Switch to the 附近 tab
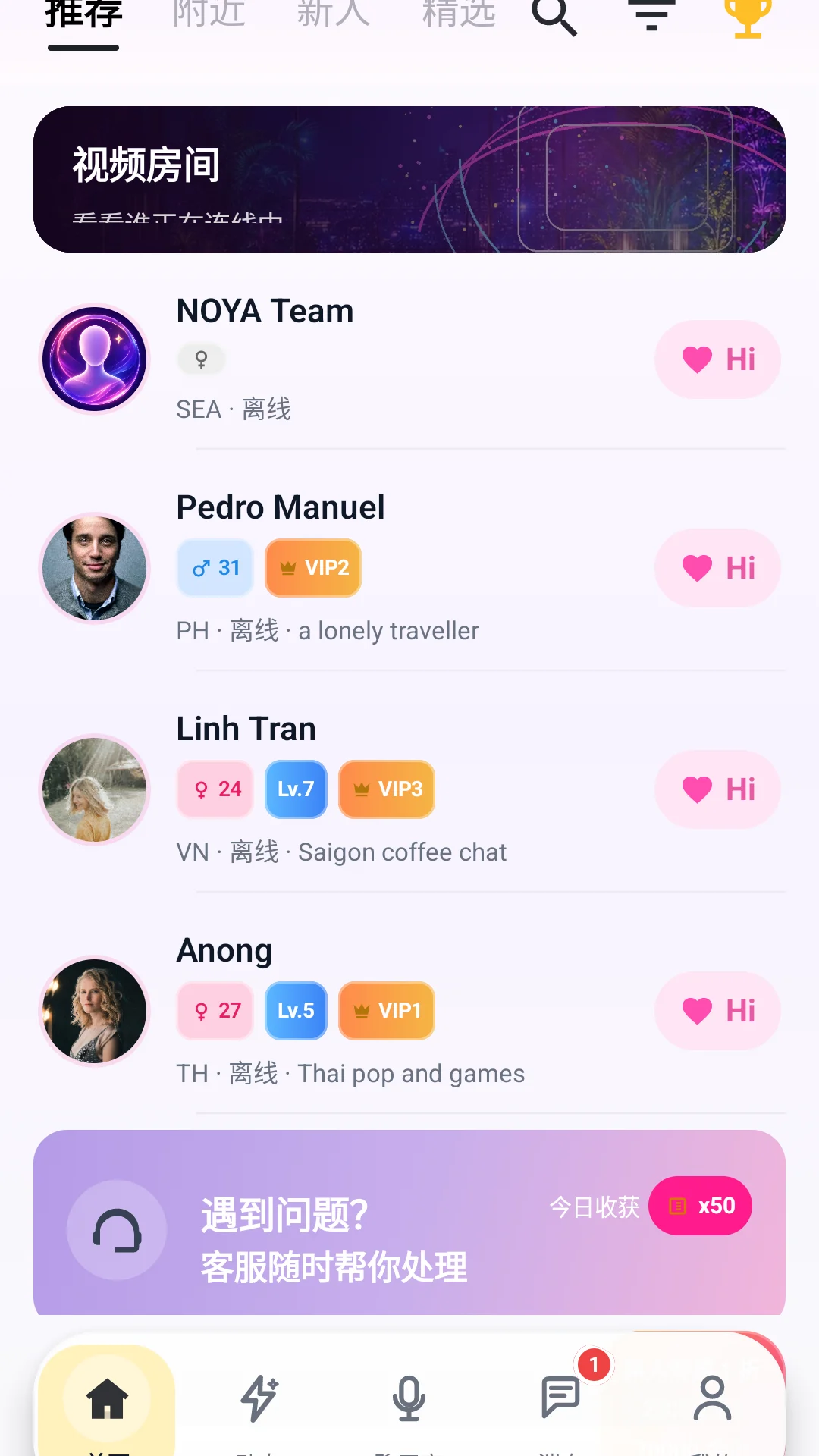819x1456 pixels. click(x=209, y=14)
